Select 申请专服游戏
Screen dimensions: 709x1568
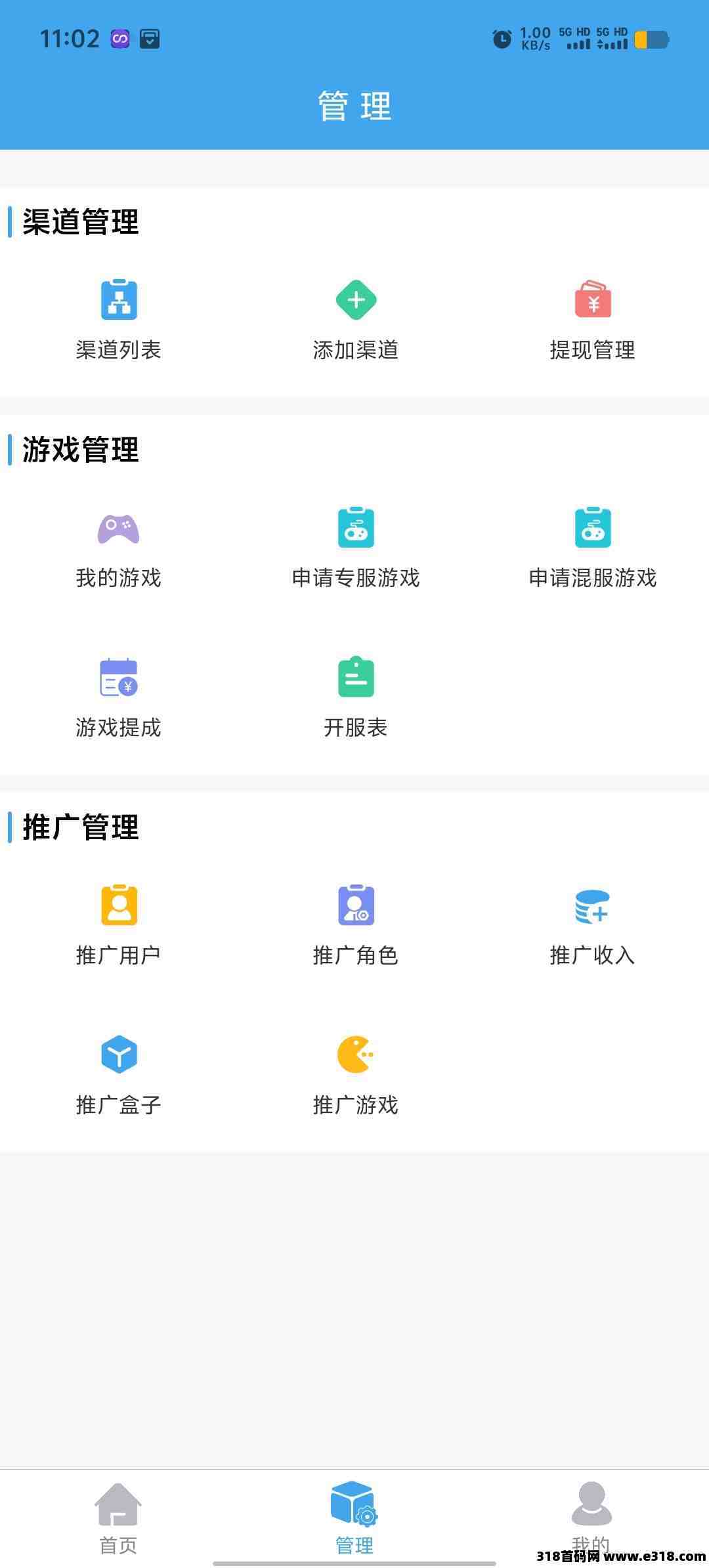click(356, 548)
